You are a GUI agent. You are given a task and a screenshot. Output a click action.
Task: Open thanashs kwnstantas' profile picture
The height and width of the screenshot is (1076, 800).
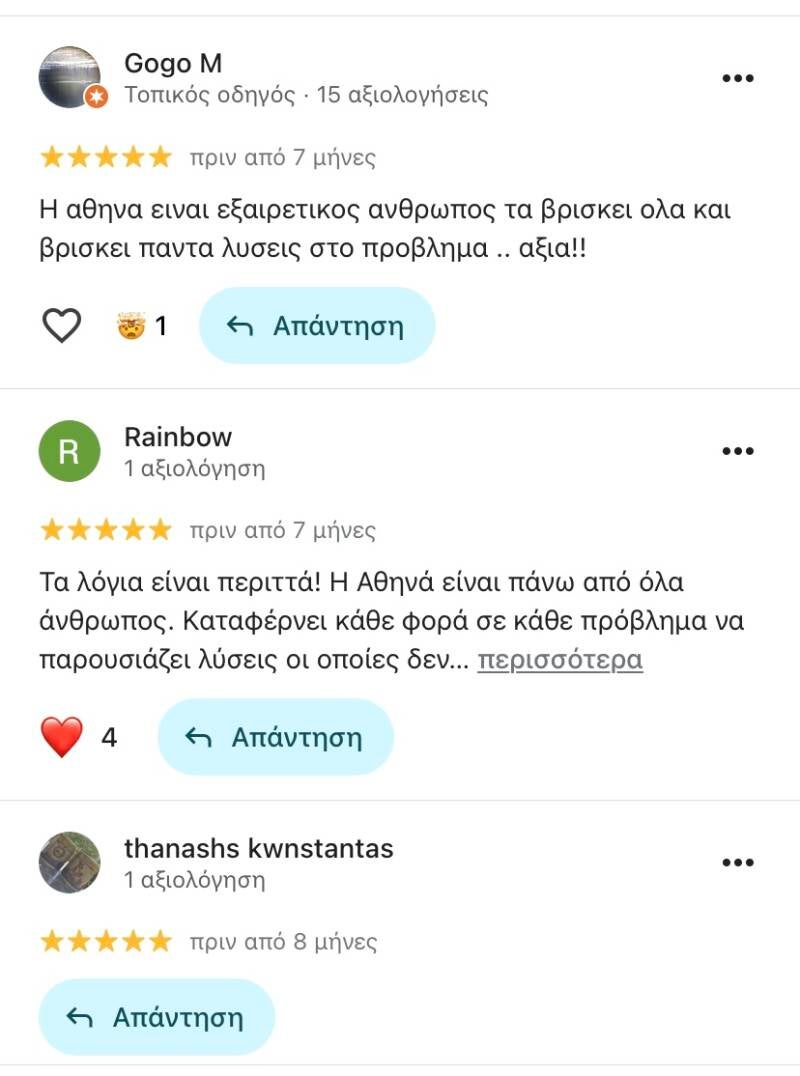pyautogui.click(x=70, y=862)
